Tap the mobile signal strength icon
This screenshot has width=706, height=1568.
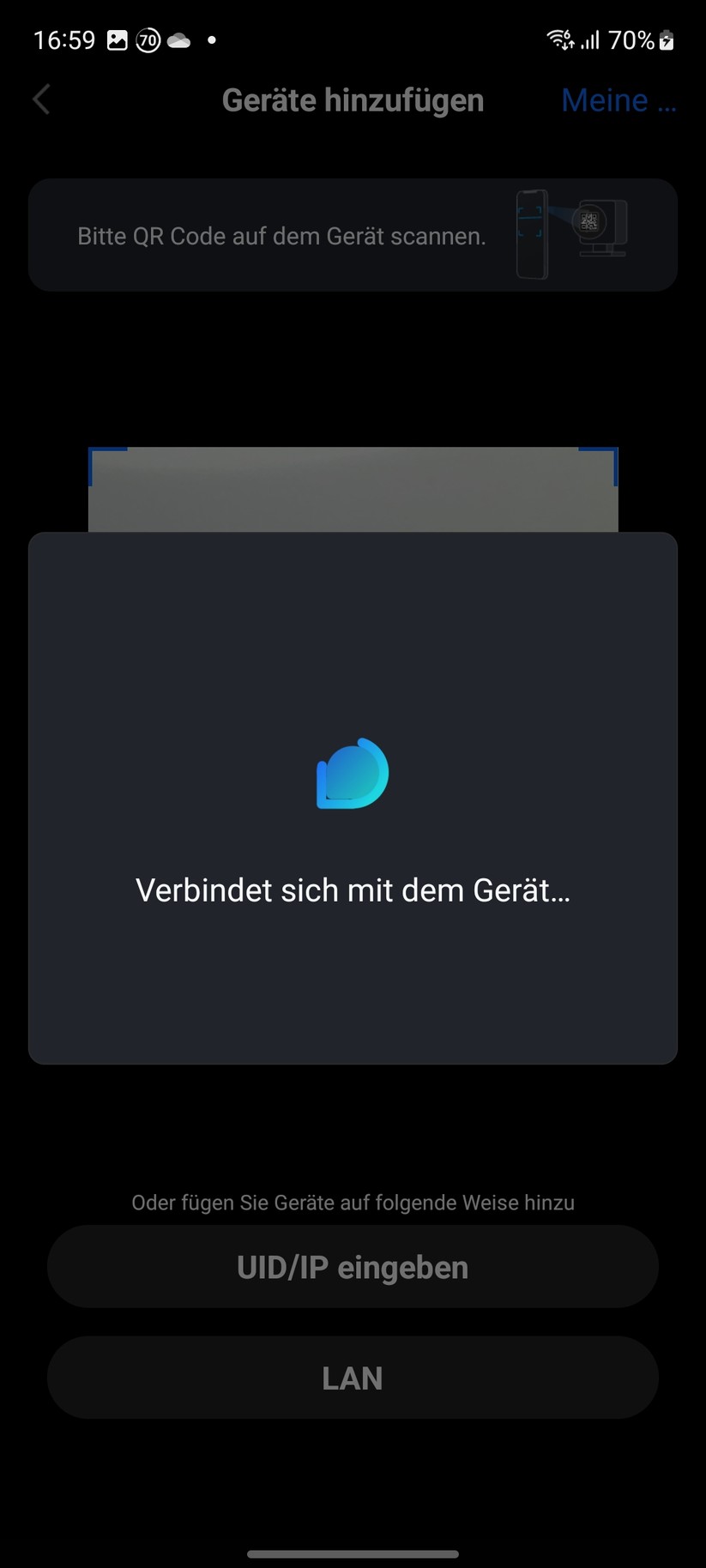coord(588,39)
